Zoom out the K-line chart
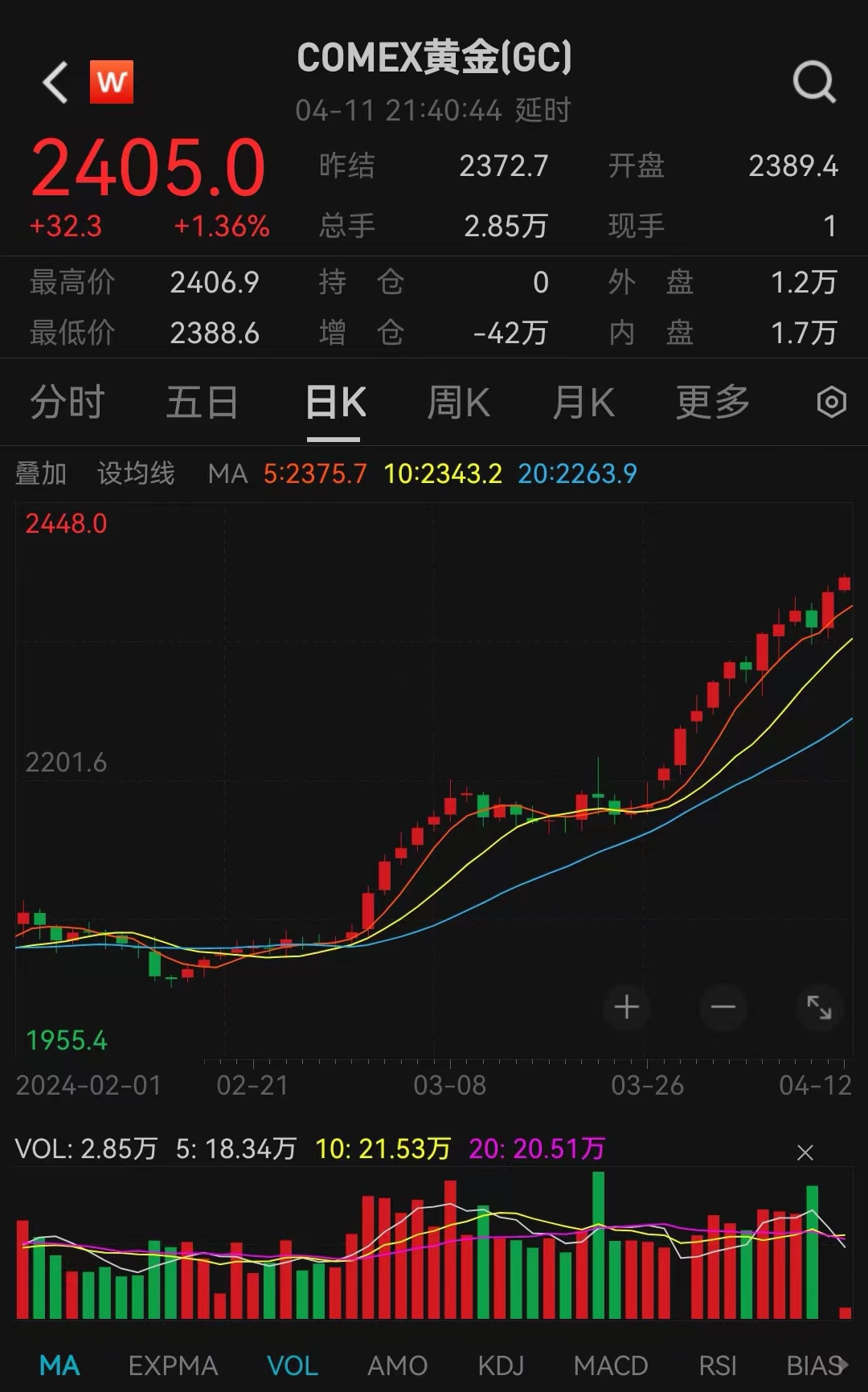Screen dimensions: 868x1392 [723, 1007]
